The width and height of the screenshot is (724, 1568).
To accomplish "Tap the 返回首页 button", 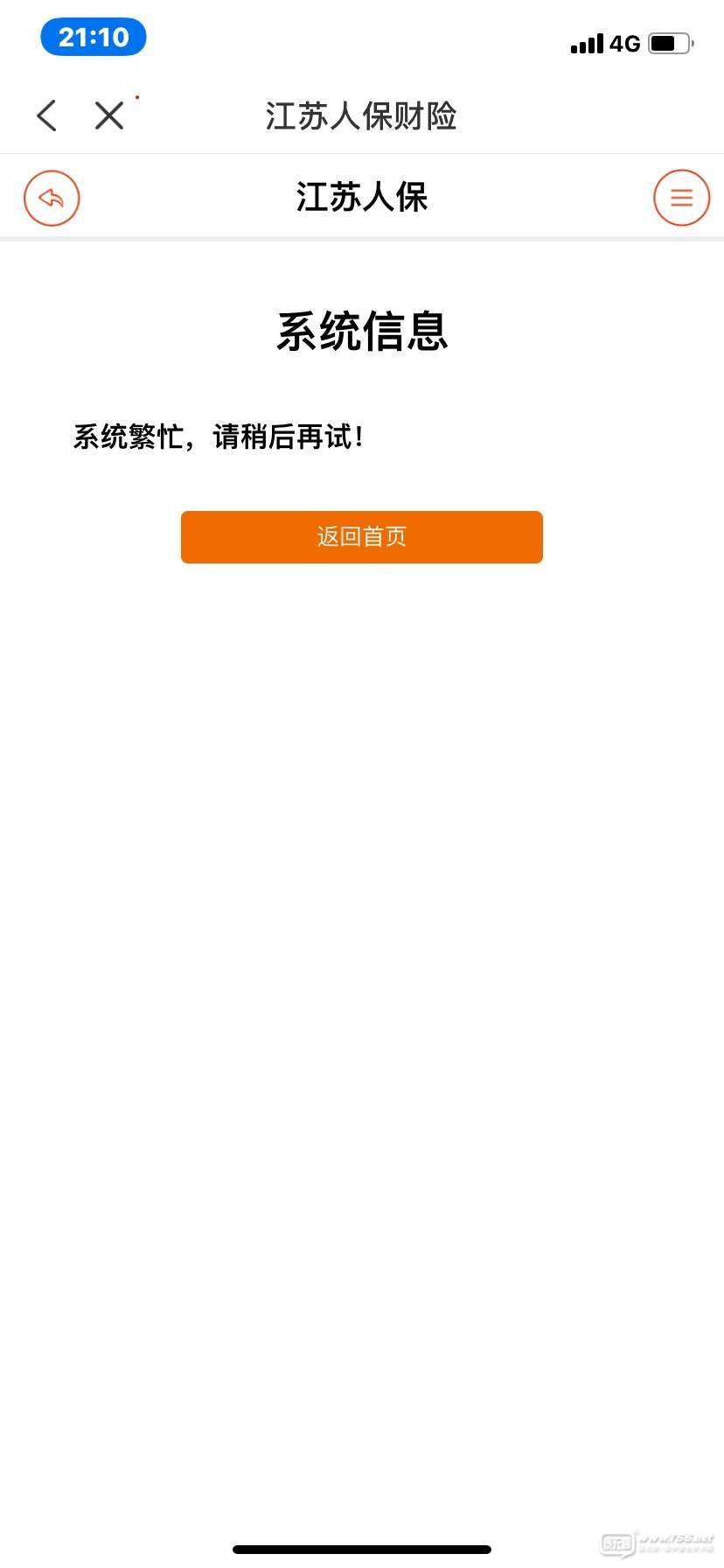I will (x=362, y=537).
